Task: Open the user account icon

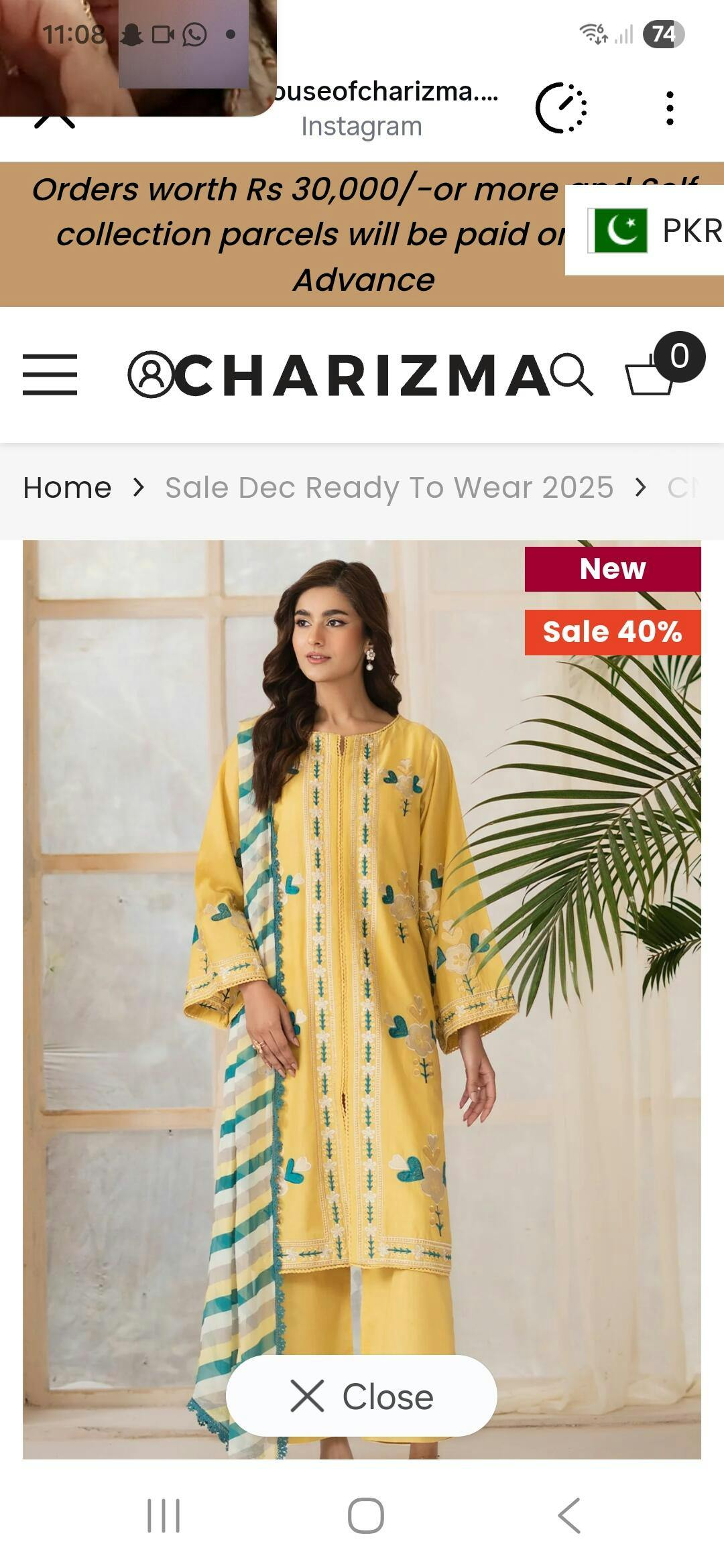Action: [150, 375]
